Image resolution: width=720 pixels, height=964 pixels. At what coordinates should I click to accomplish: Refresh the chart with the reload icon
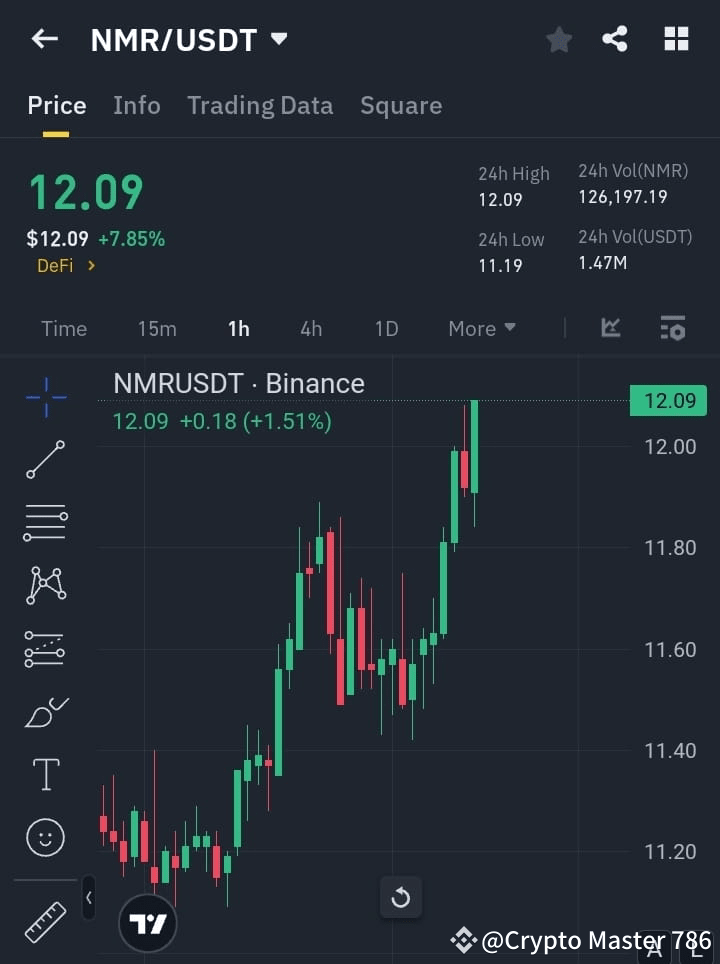[401, 897]
